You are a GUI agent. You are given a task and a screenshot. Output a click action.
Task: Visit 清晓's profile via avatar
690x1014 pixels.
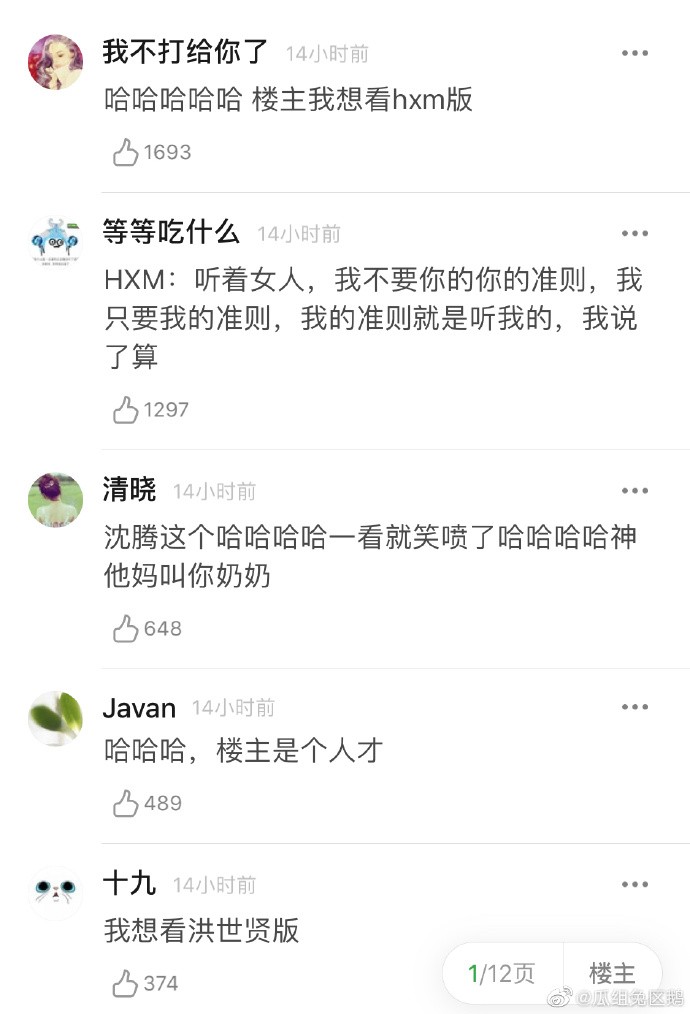click(55, 499)
